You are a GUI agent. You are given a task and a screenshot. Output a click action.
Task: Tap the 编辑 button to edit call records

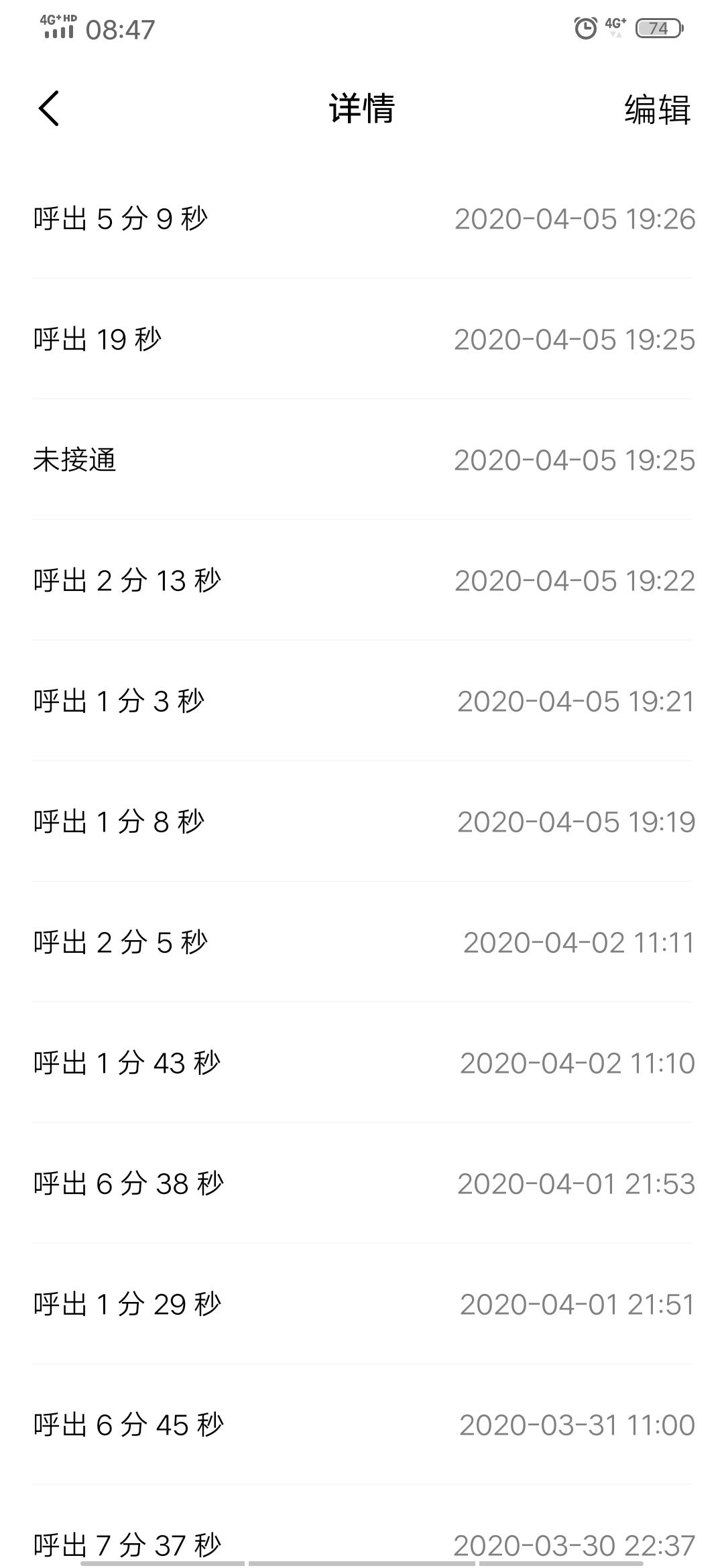(x=657, y=109)
